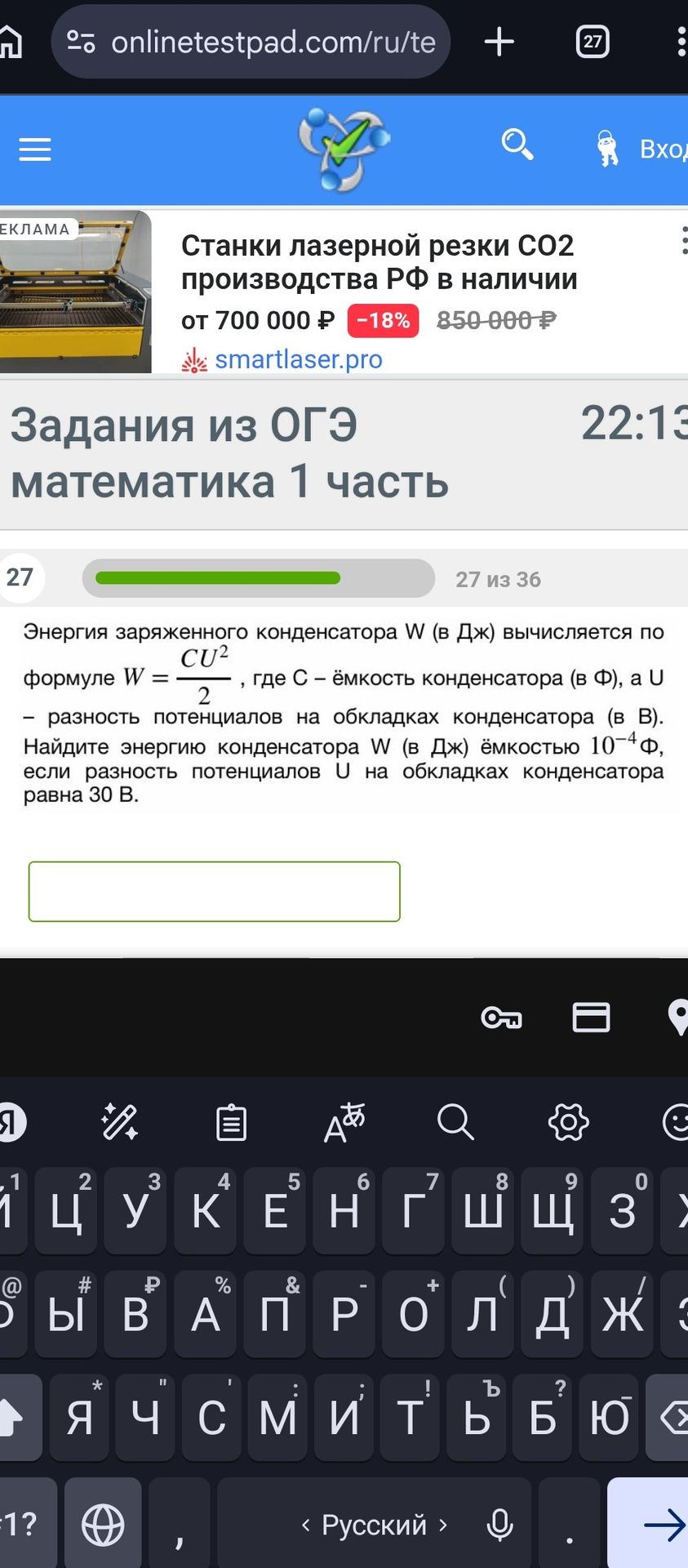Tap the browser address bar
Viewport: 688px width, 1568px height.
(251, 42)
